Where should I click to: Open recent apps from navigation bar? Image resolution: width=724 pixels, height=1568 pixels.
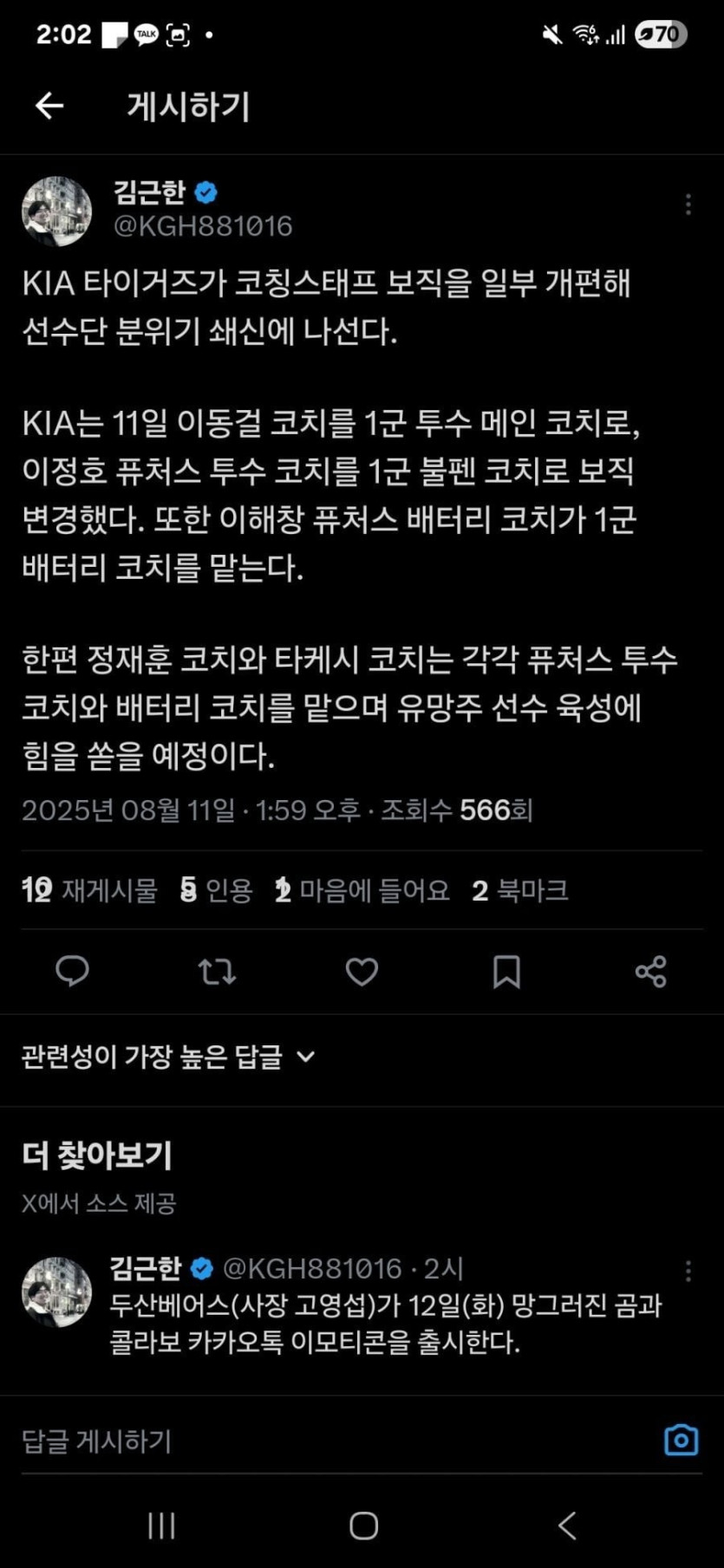pos(161,1526)
